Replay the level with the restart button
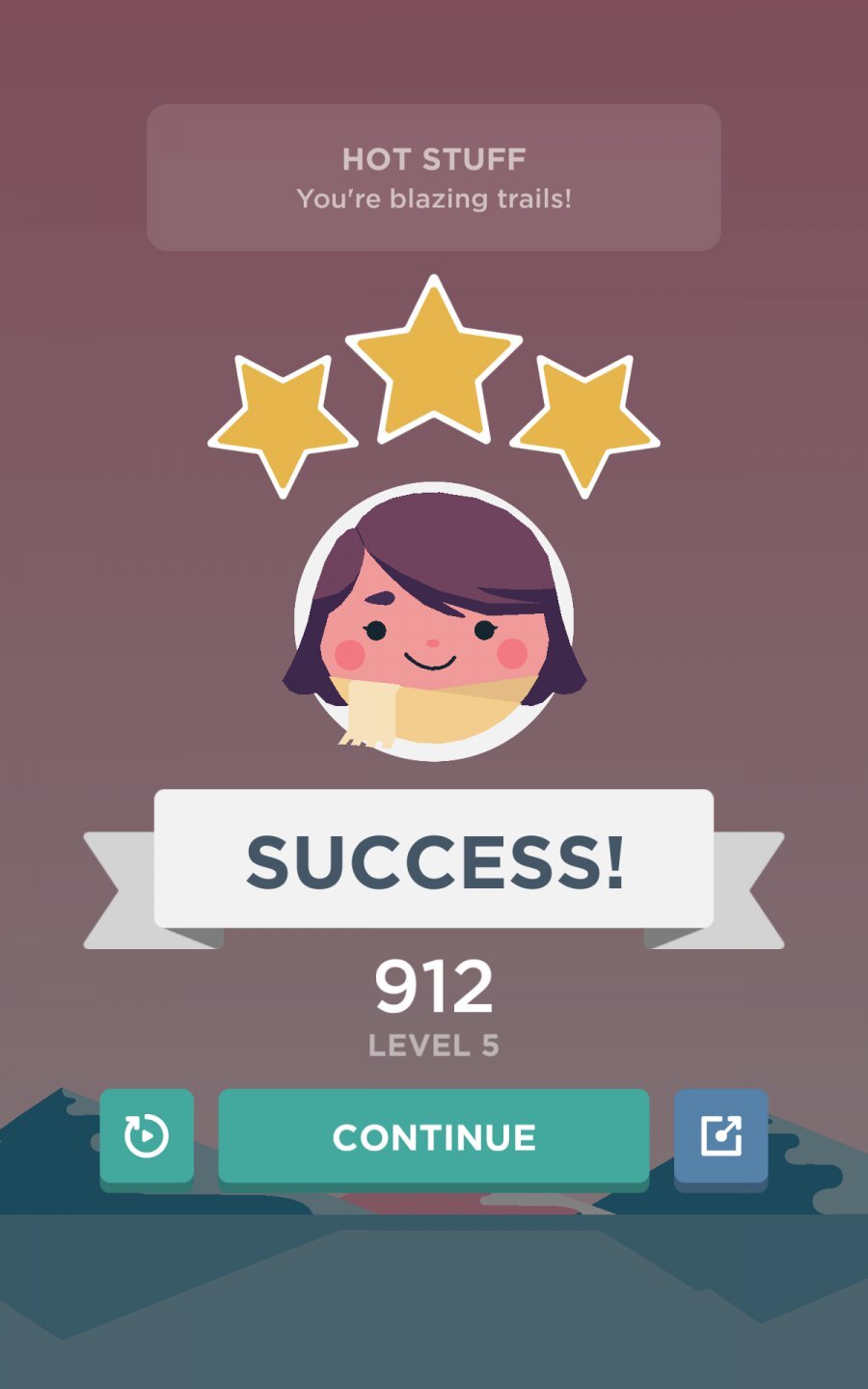Screen dimensions: 868x1389 pyautogui.click(x=147, y=1136)
